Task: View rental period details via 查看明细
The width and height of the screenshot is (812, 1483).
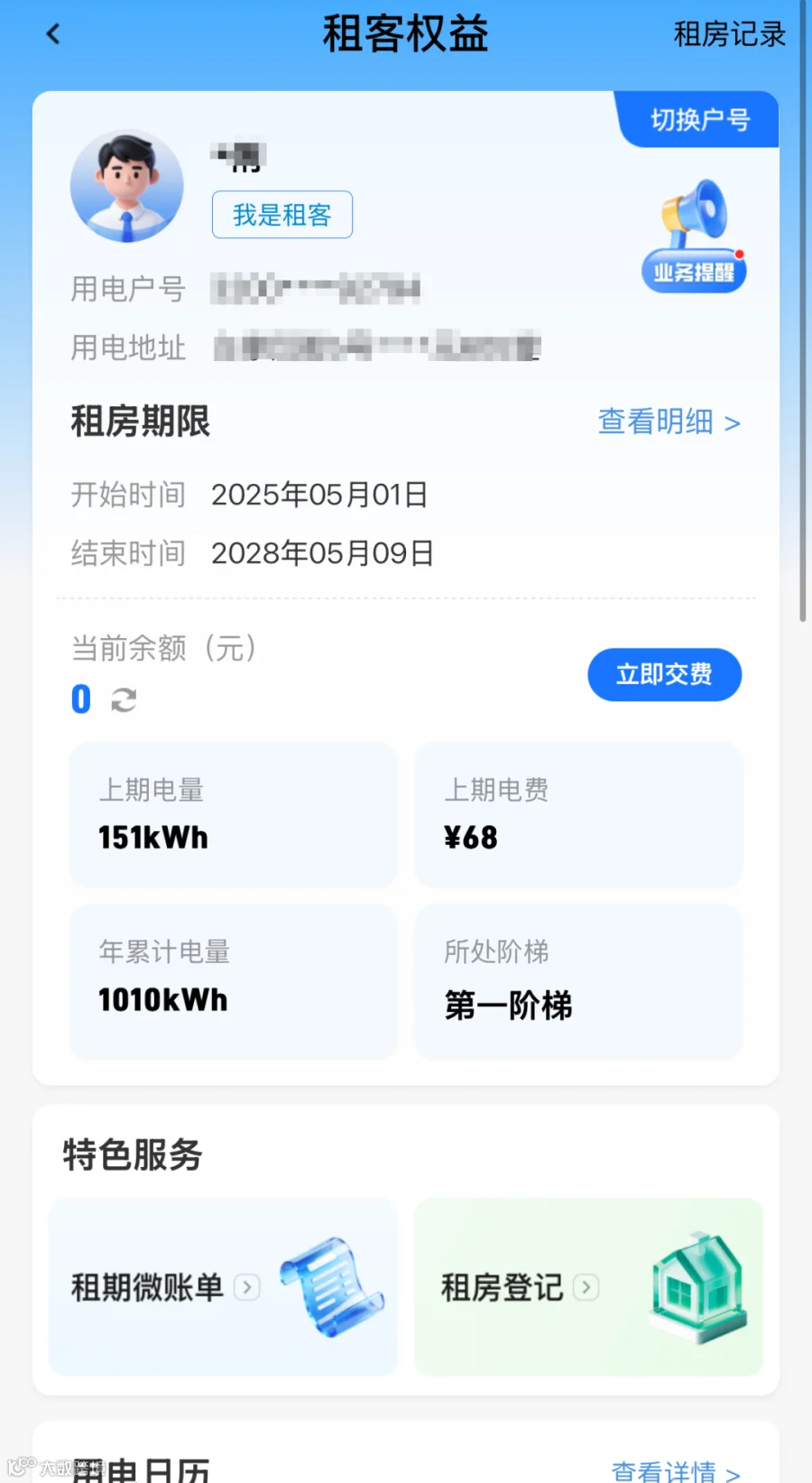Action: [669, 422]
